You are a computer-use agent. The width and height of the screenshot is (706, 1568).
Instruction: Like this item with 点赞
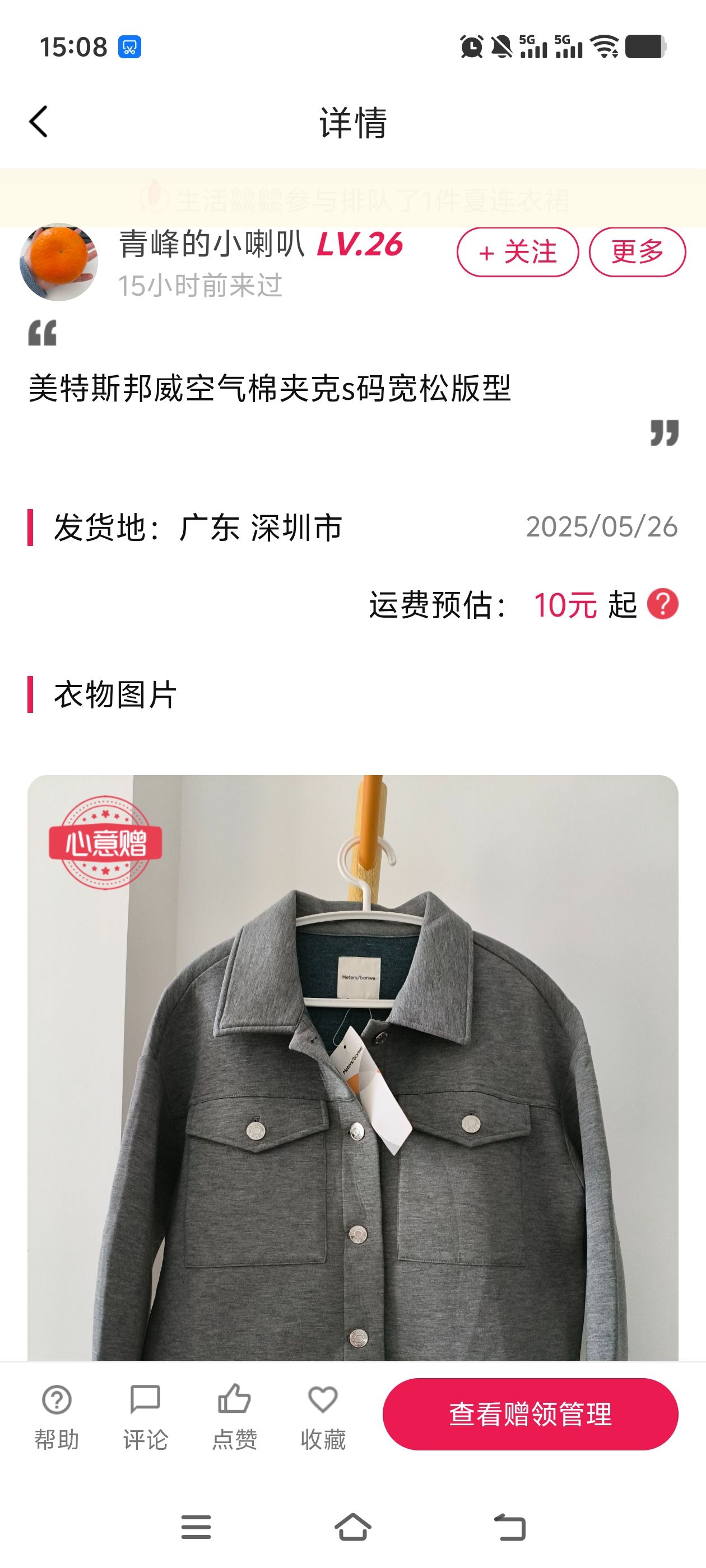234,1418
